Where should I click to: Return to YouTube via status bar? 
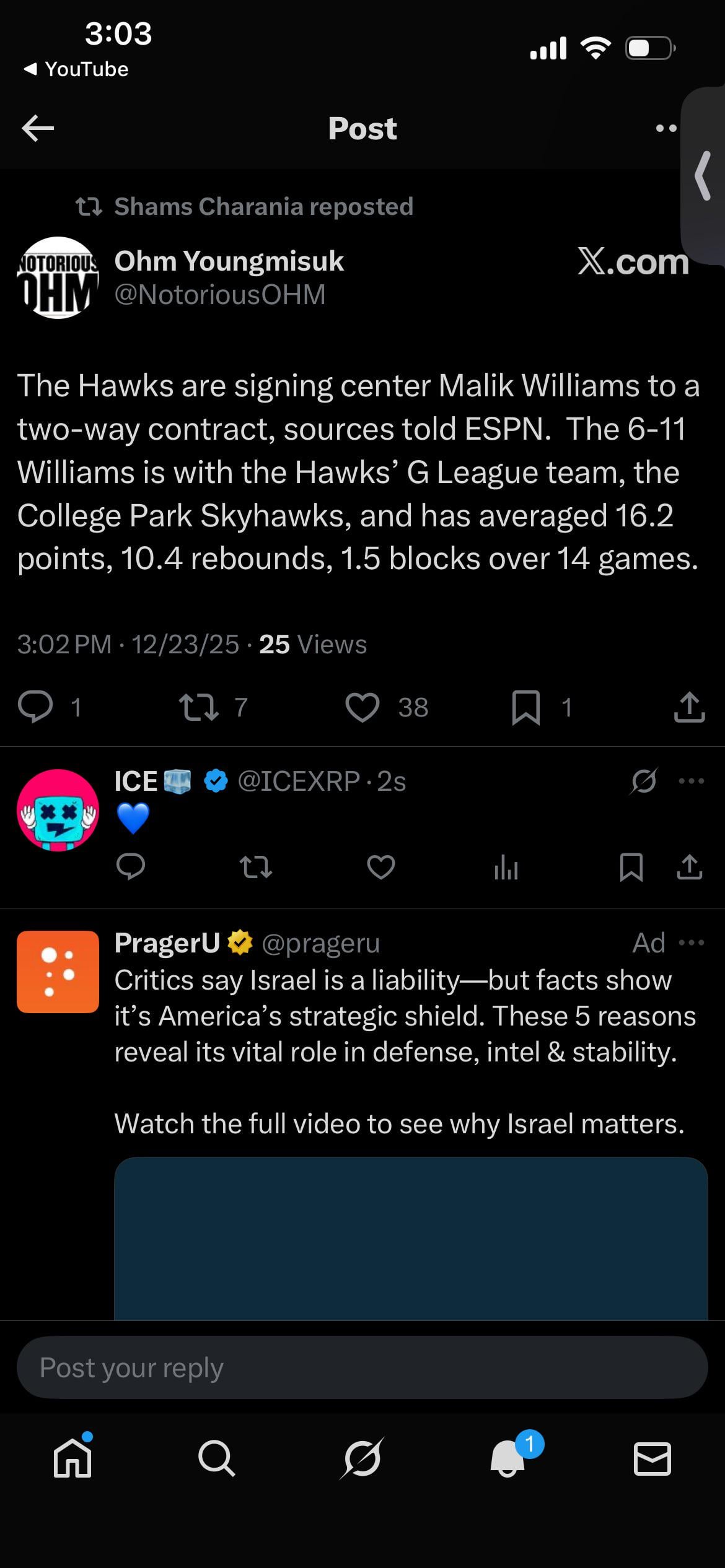coord(76,69)
